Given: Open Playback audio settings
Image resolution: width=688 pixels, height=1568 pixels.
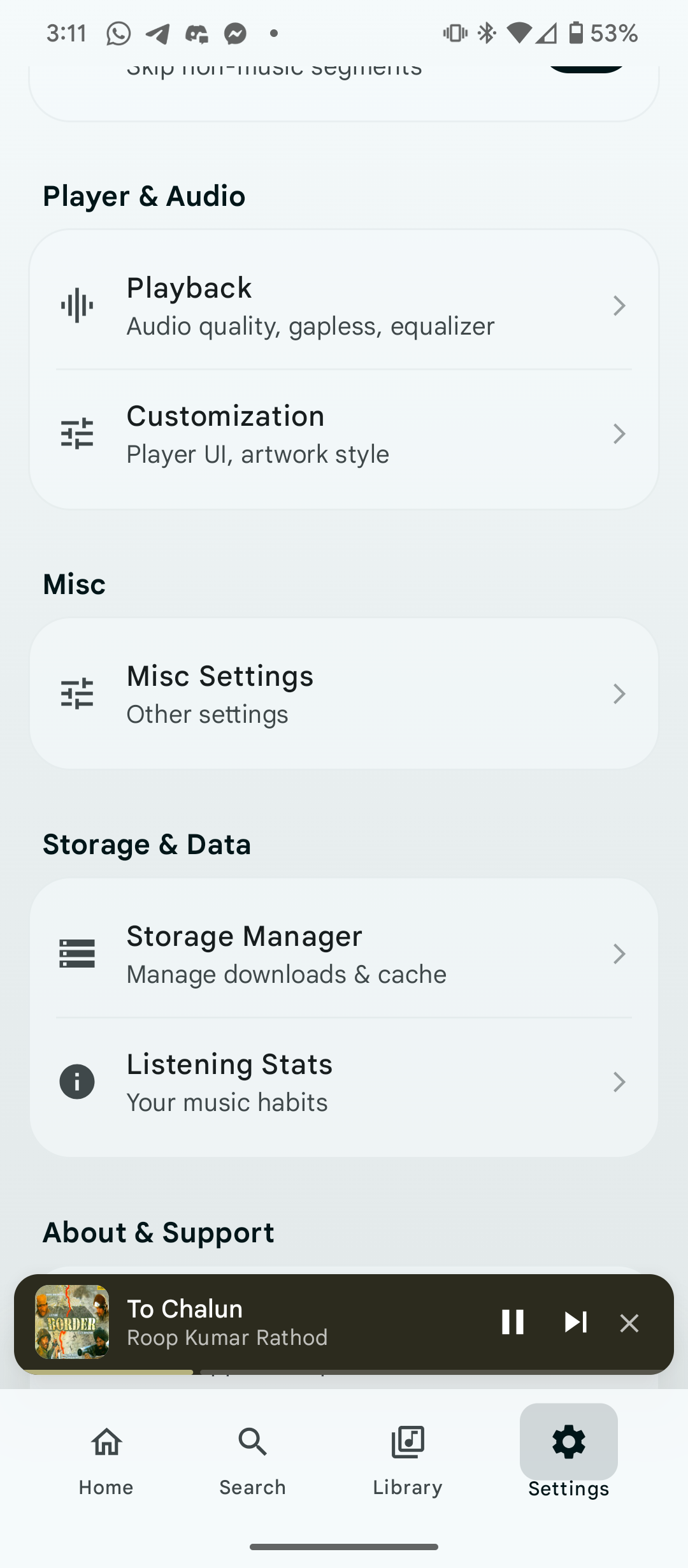Looking at the screenshot, I should point(344,306).
